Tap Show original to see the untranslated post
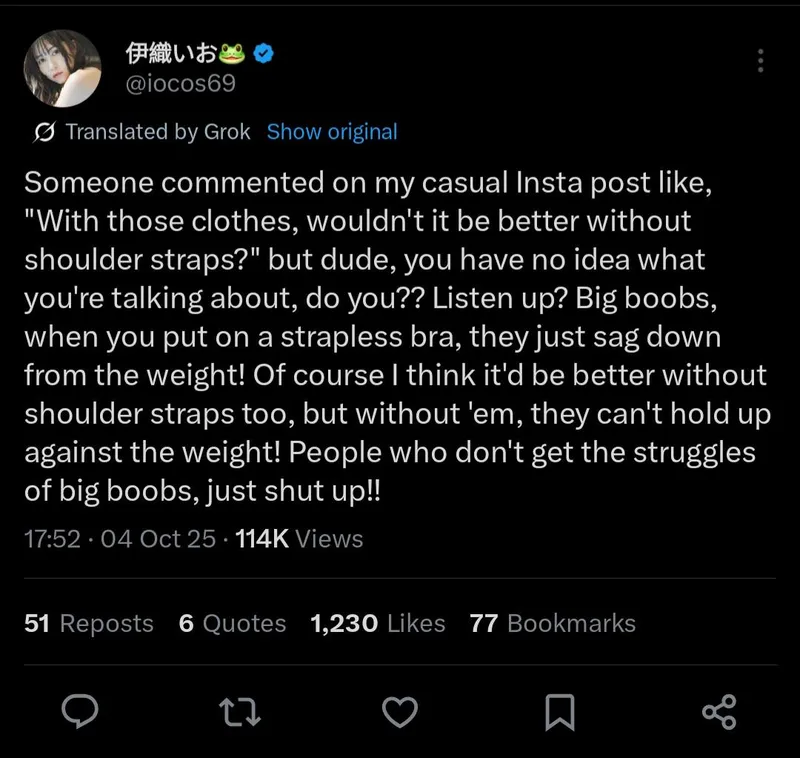 point(331,132)
